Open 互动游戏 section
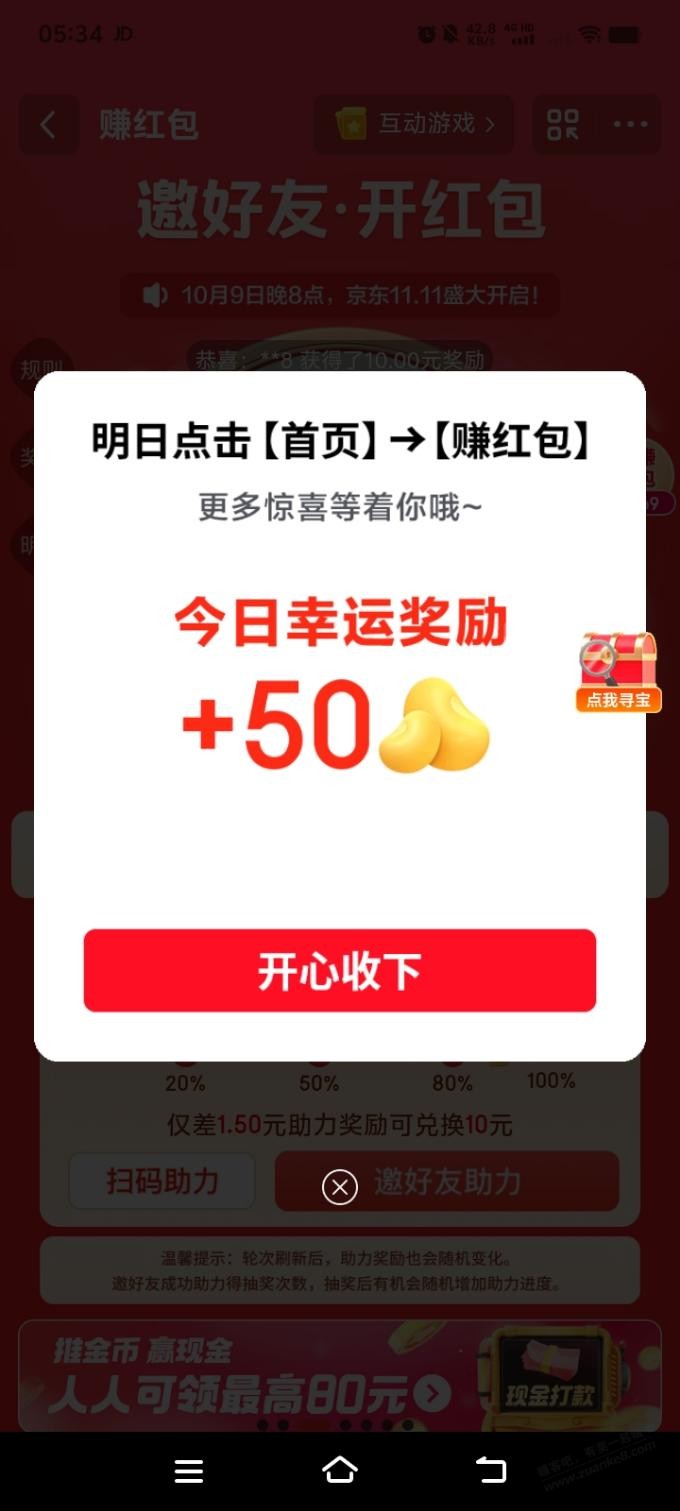The height and width of the screenshot is (1511, 680). pyautogui.click(x=413, y=125)
